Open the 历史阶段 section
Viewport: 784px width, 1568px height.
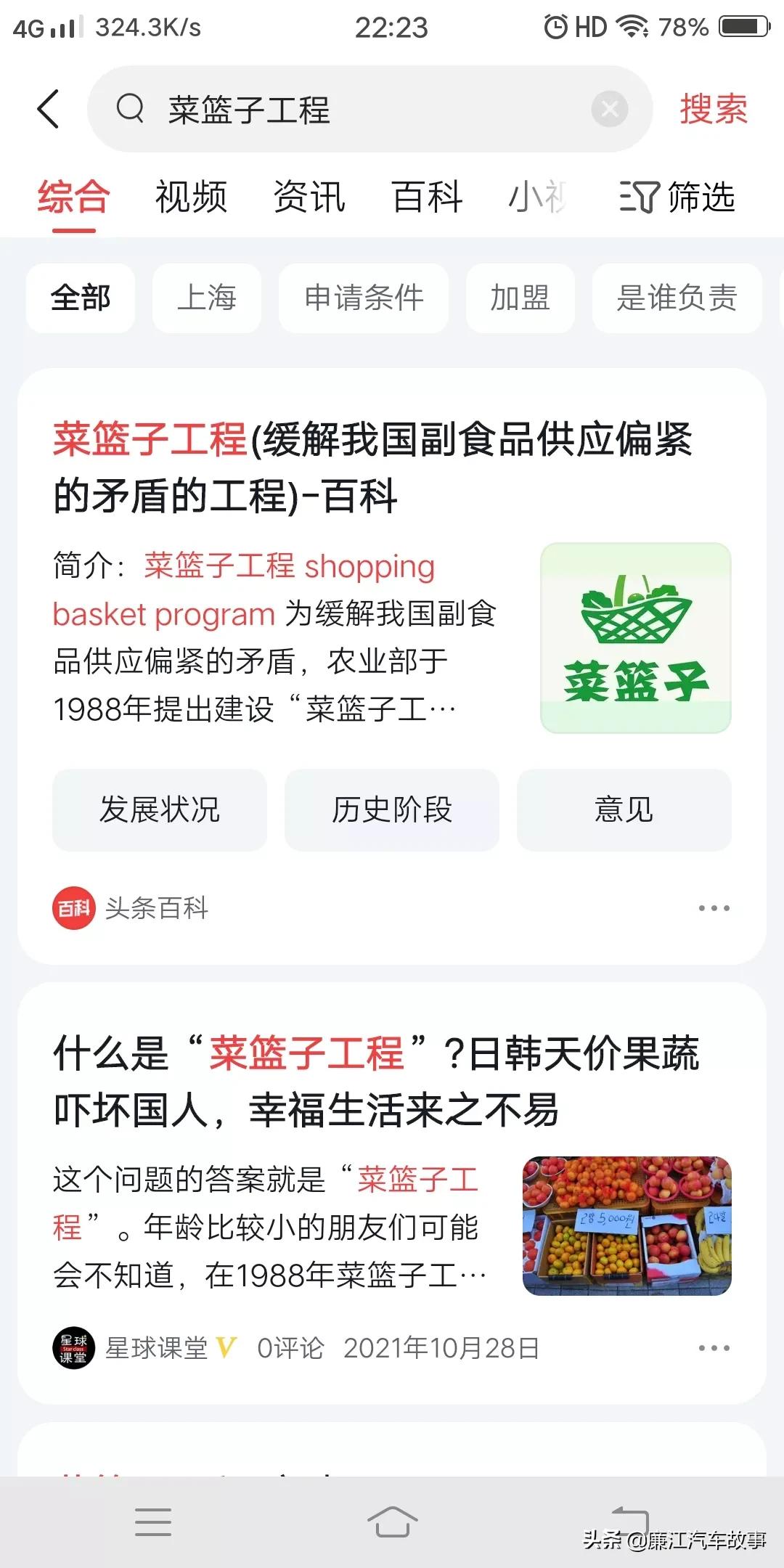point(392,809)
